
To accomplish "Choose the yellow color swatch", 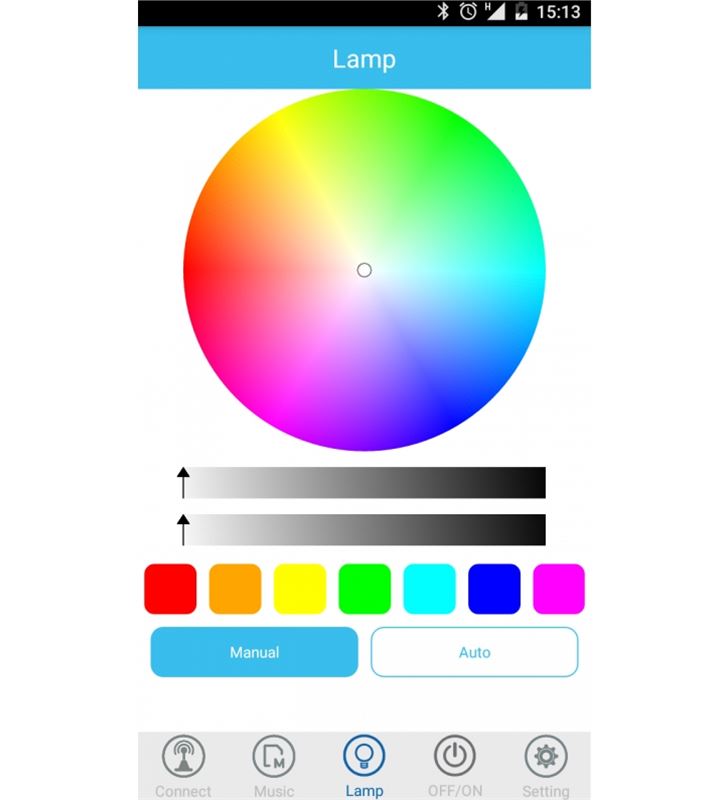I will pos(300,589).
